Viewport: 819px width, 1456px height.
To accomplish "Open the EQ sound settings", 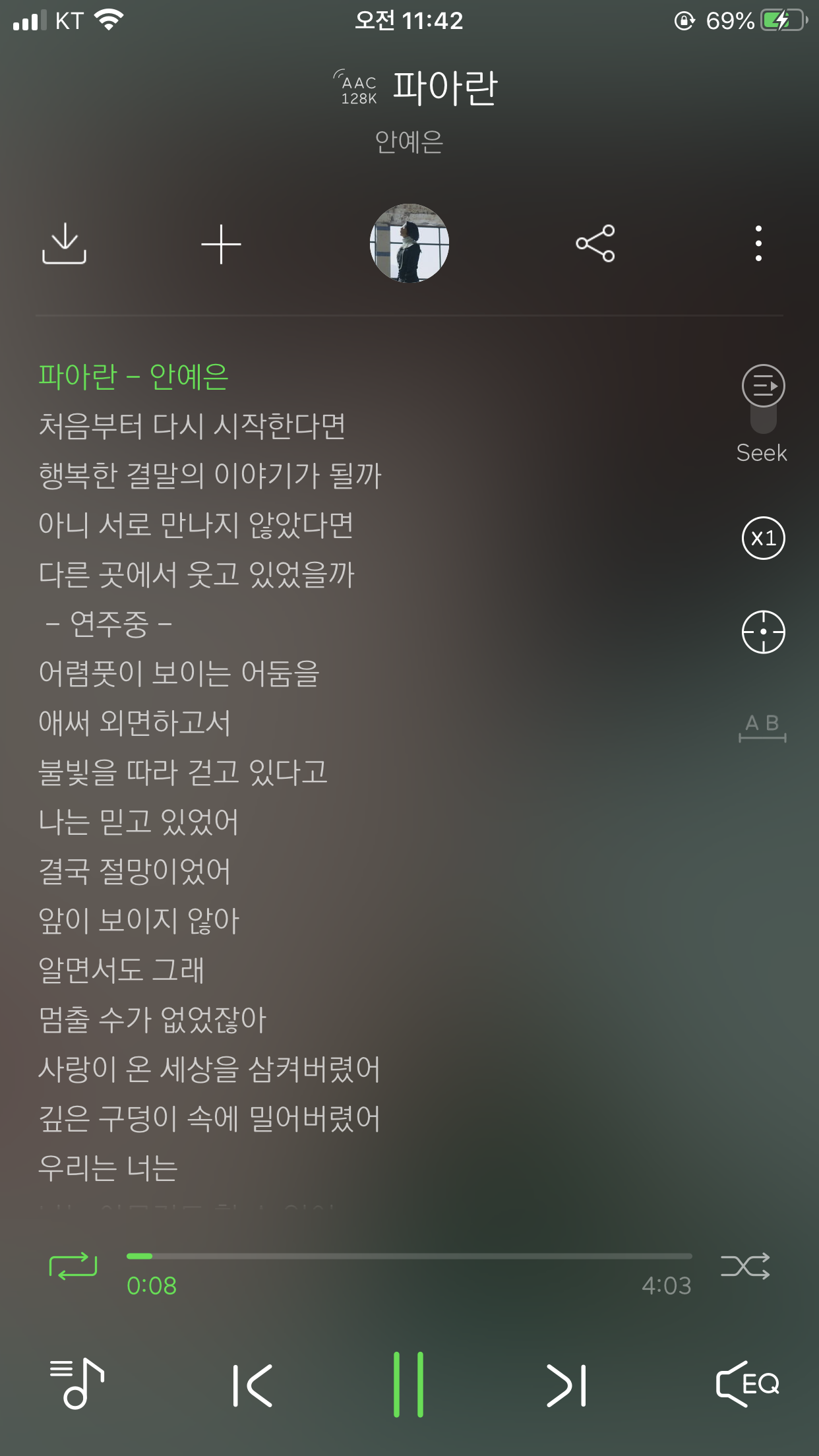I will coord(748,1383).
